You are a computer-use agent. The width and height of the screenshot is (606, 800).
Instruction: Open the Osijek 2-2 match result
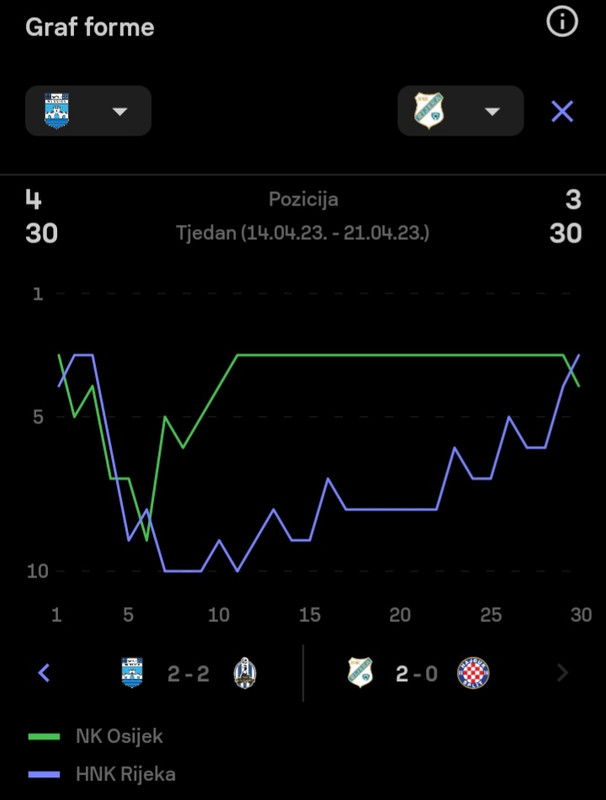point(188,673)
